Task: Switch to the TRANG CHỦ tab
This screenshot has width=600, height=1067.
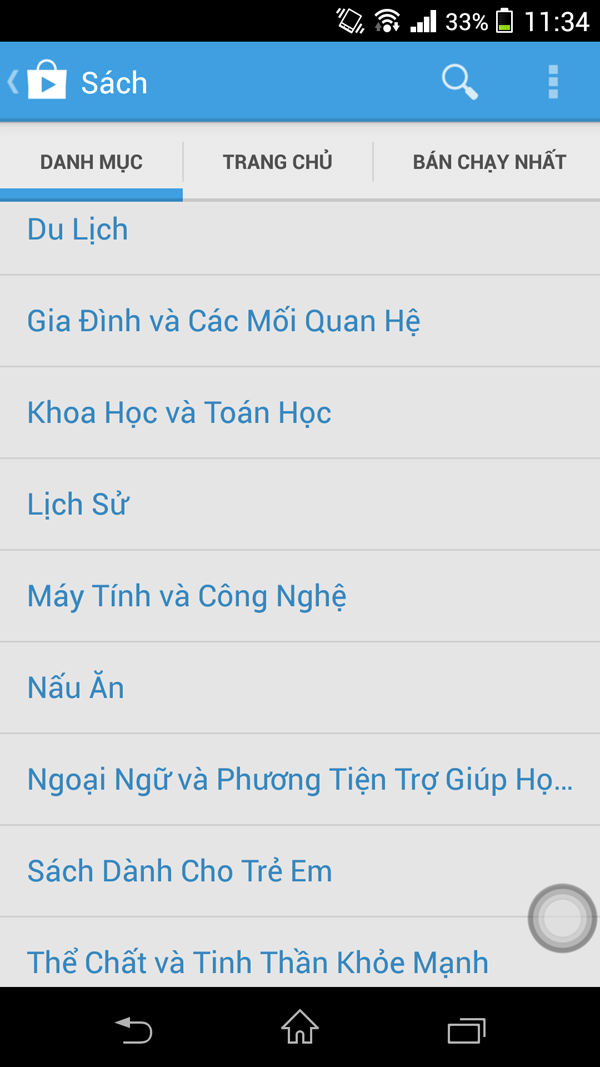Action: tap(277, 161)
